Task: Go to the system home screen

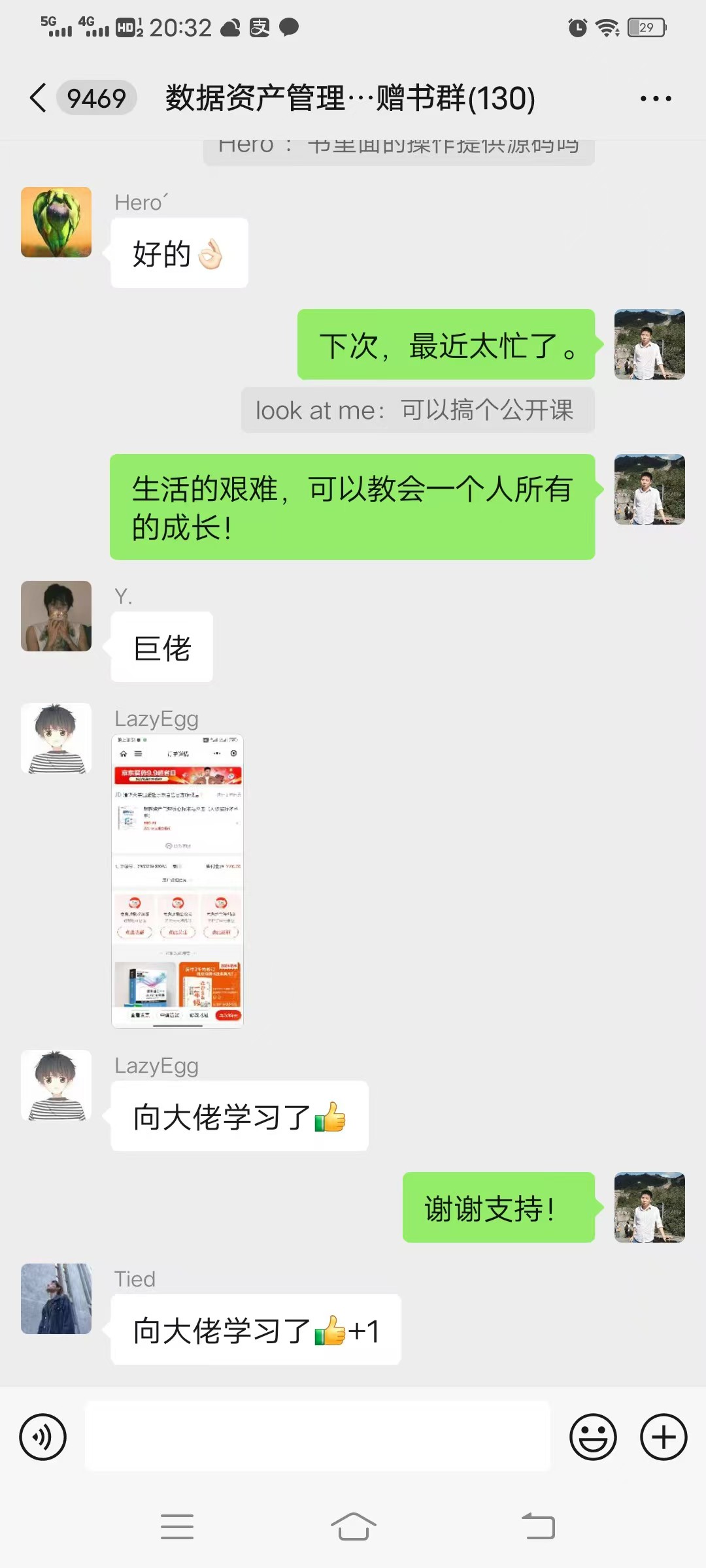Action: pyautogui.click(x=353, y=1527)
